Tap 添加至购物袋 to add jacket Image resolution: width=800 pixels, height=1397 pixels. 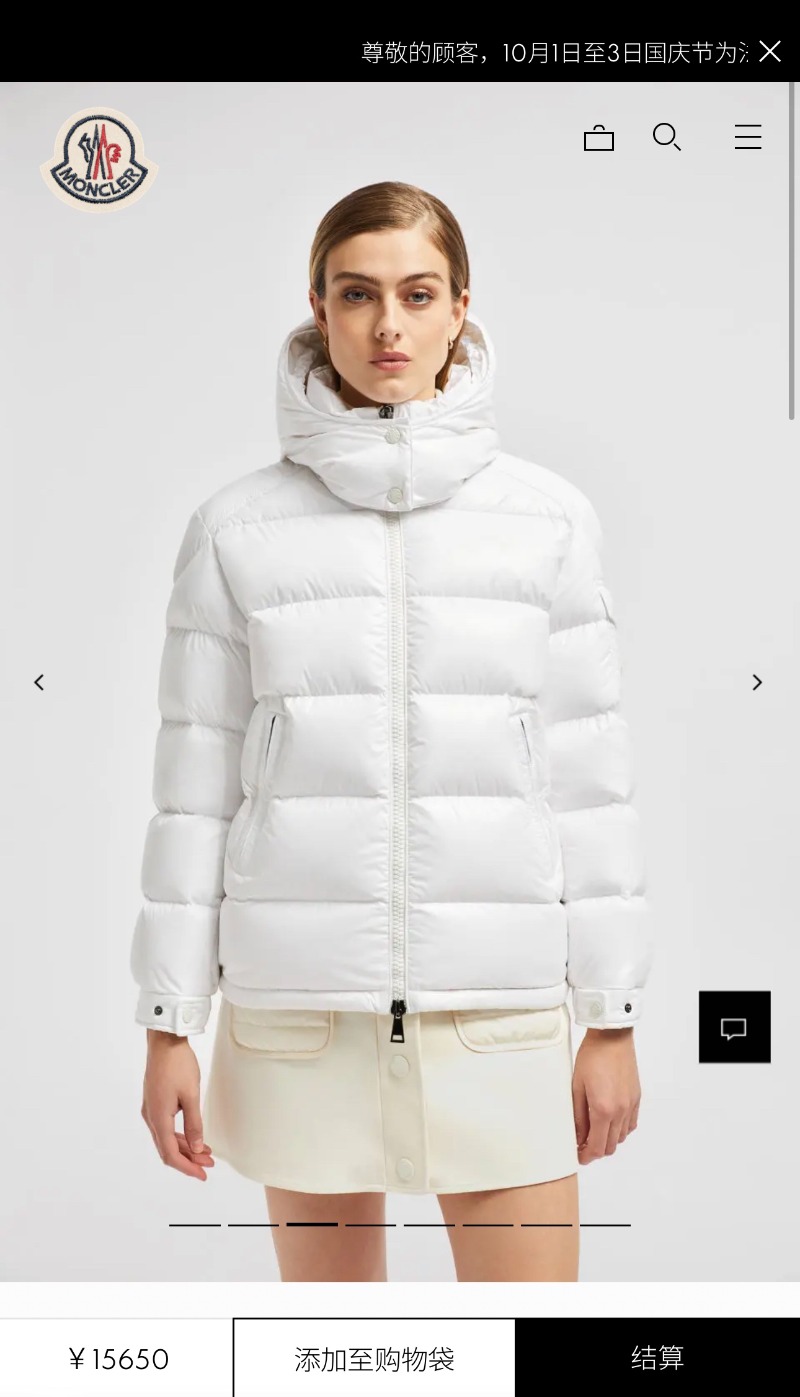pos(374,1358)
